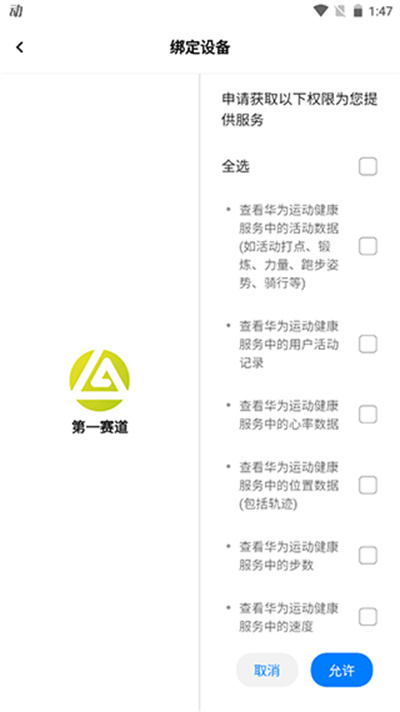Select the 心率数据 permission checkbox

[x=368, y=414]
